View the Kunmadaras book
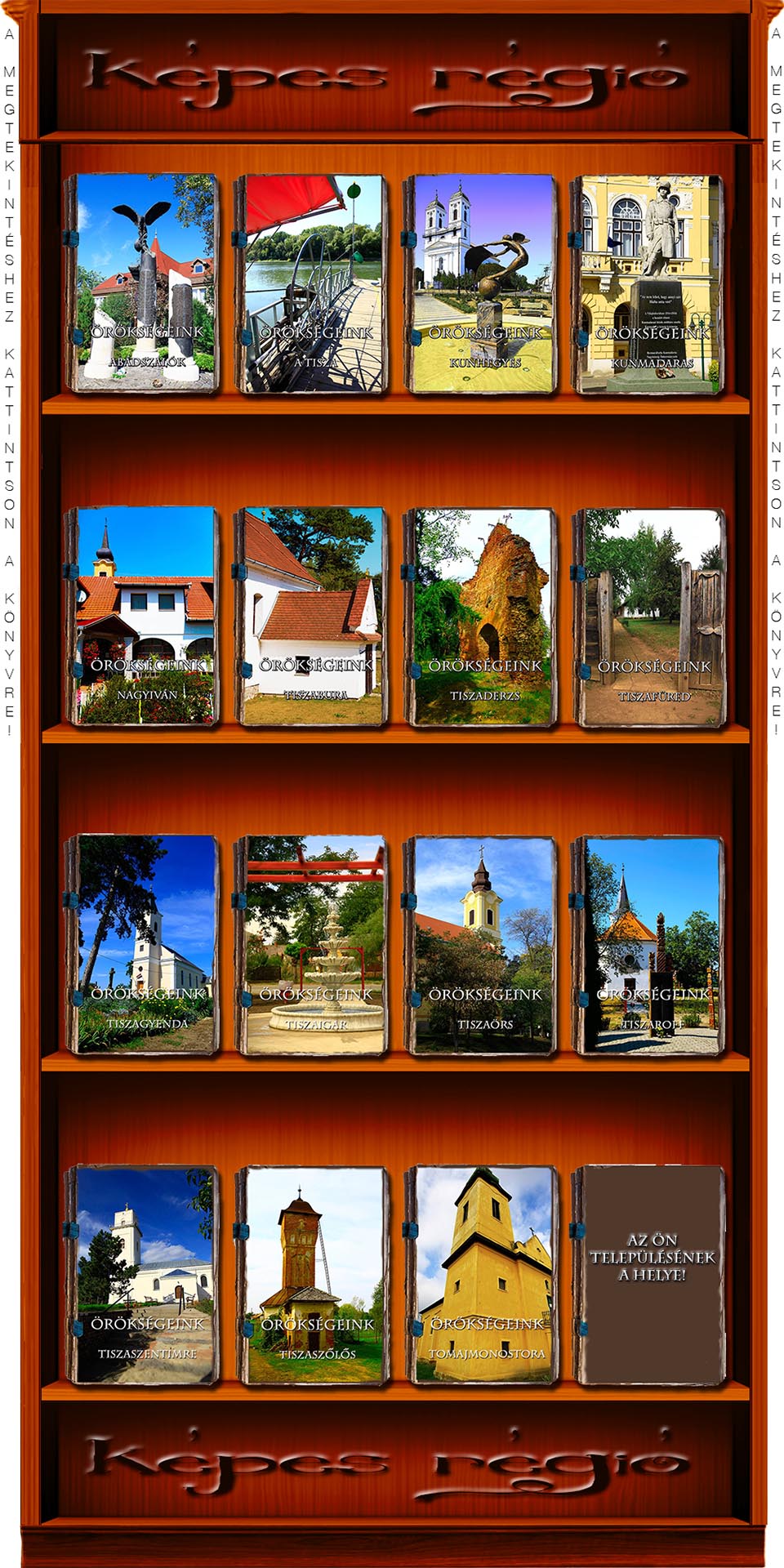Viewport: 784px width, 1568px height. pos(648,284)
